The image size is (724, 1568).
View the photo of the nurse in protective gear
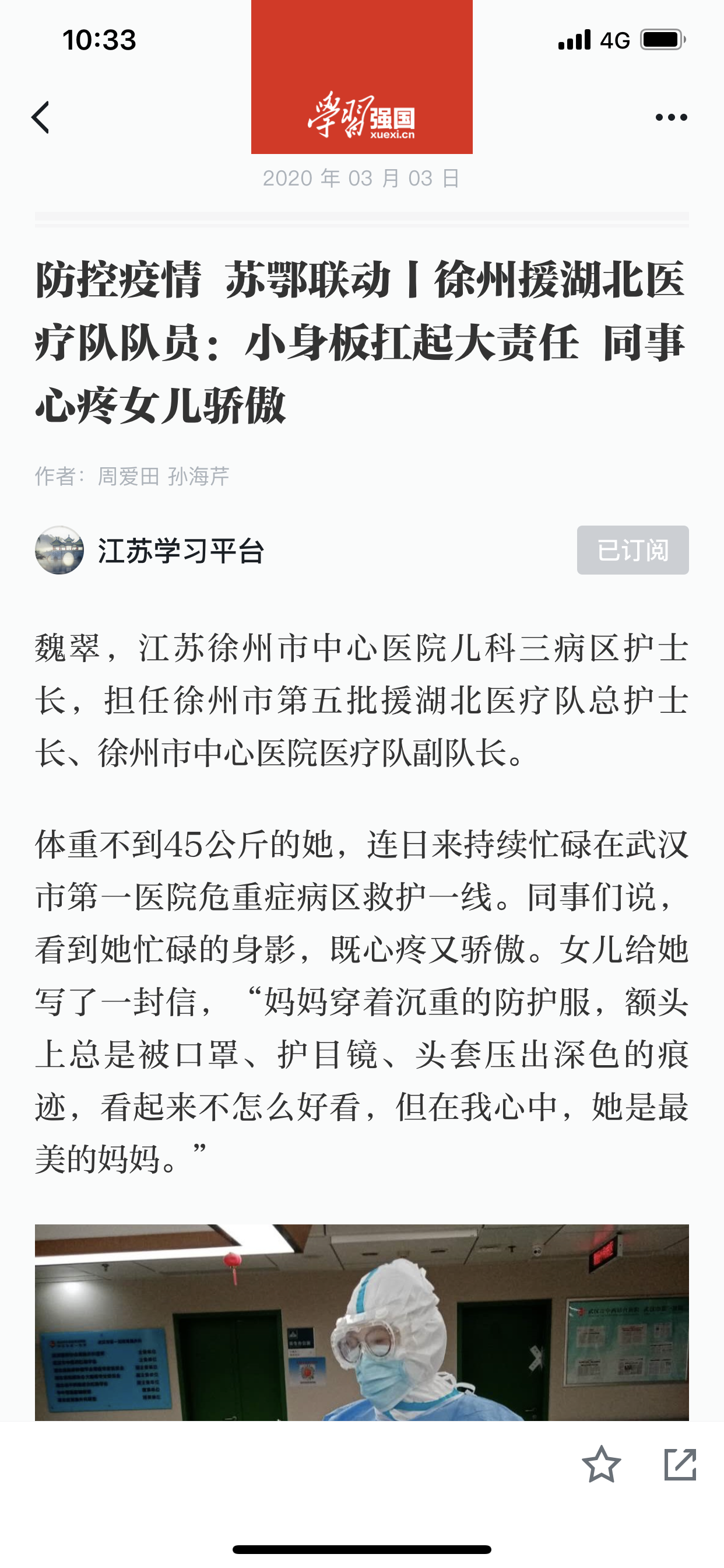361,1322
